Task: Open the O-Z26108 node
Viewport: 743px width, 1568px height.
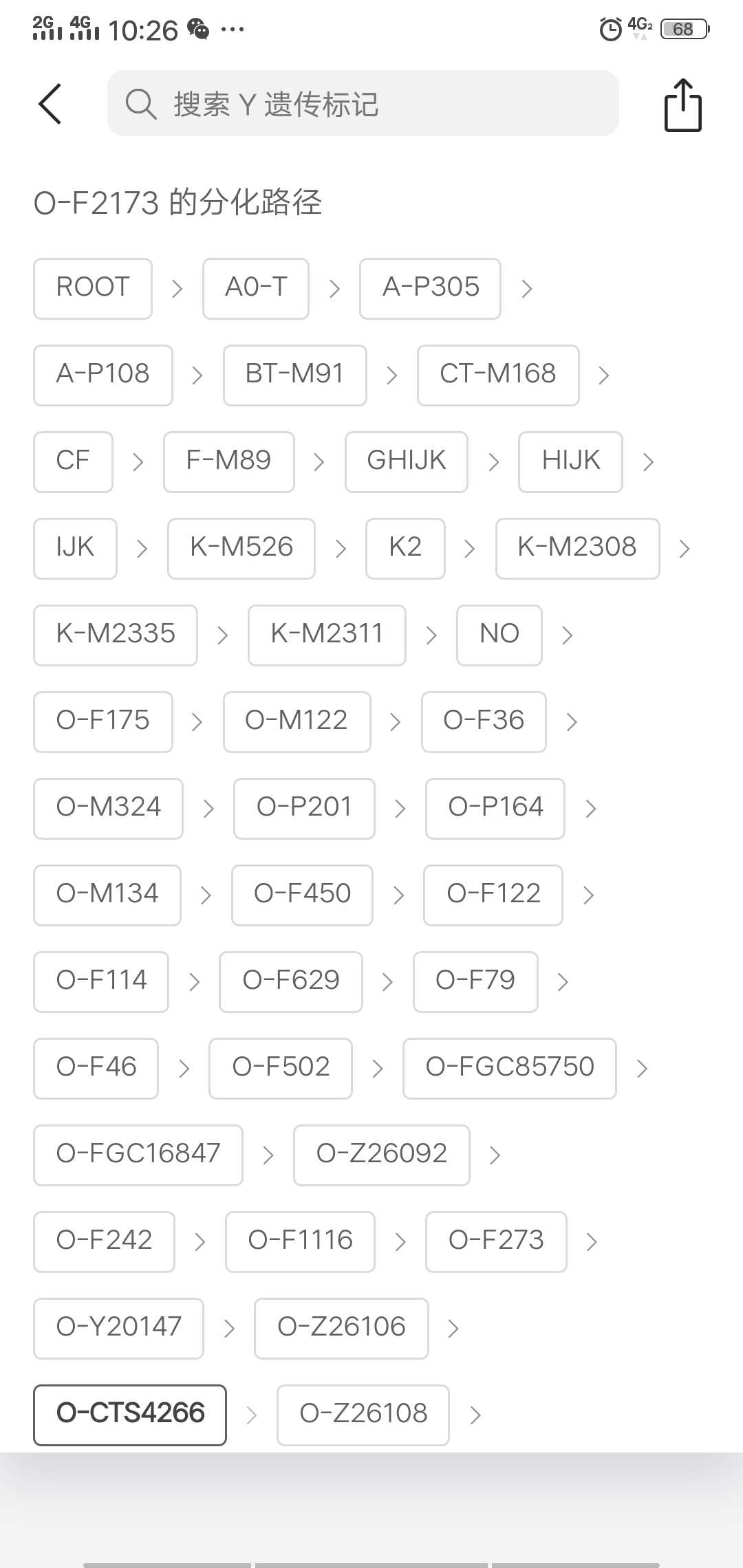Action: 363,1415
